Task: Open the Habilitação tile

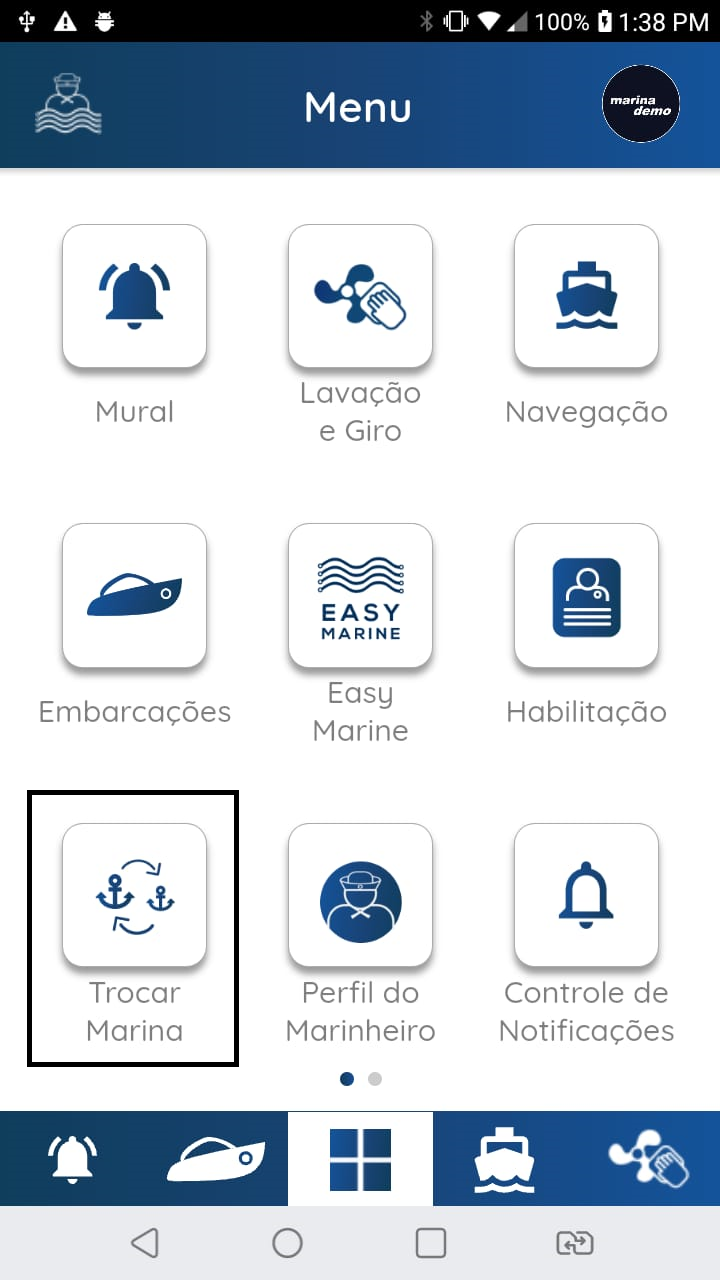Action: tap(586, 596)
